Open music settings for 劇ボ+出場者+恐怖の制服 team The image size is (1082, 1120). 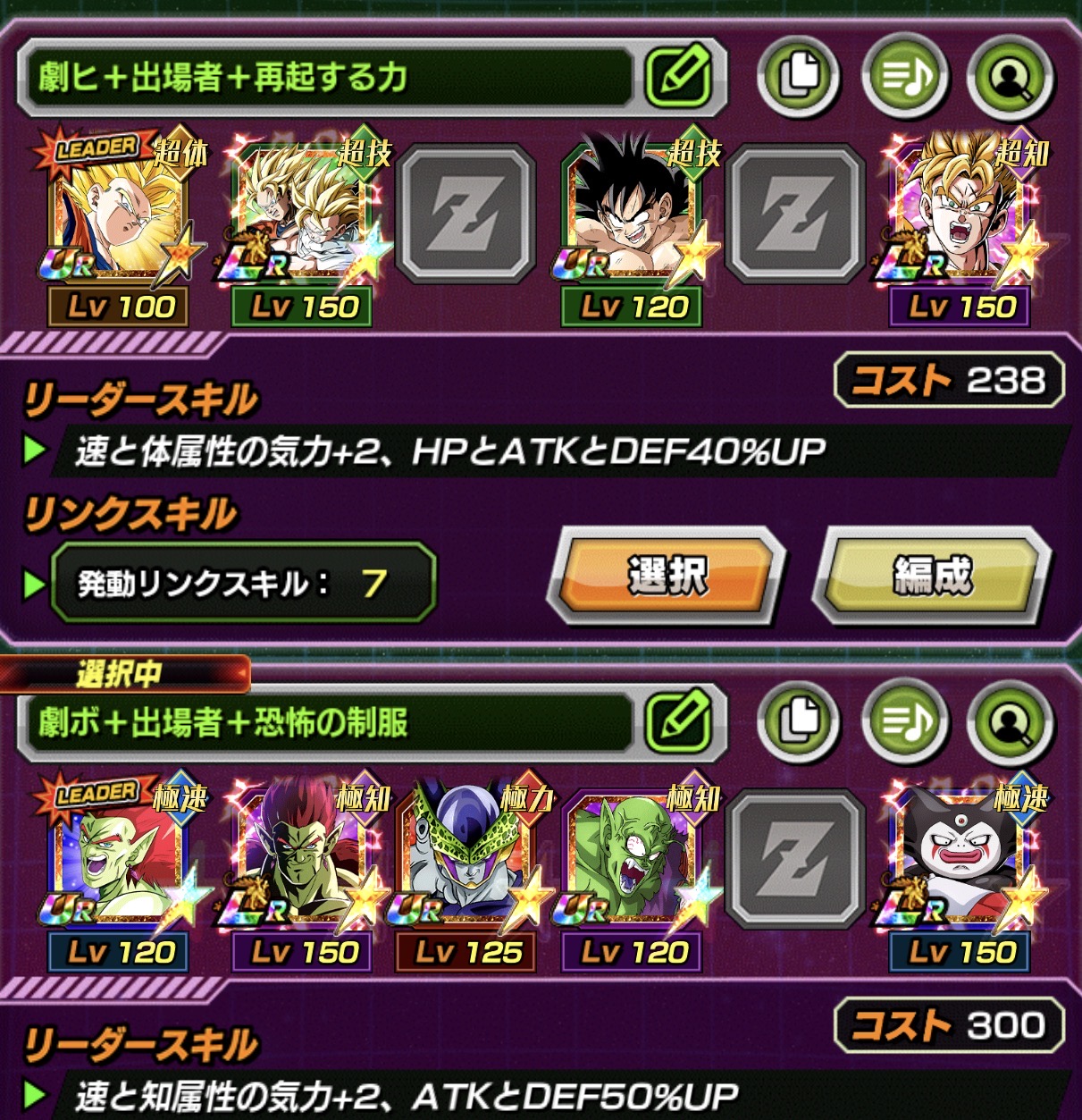pyautogui.click(x=904, y=720)
